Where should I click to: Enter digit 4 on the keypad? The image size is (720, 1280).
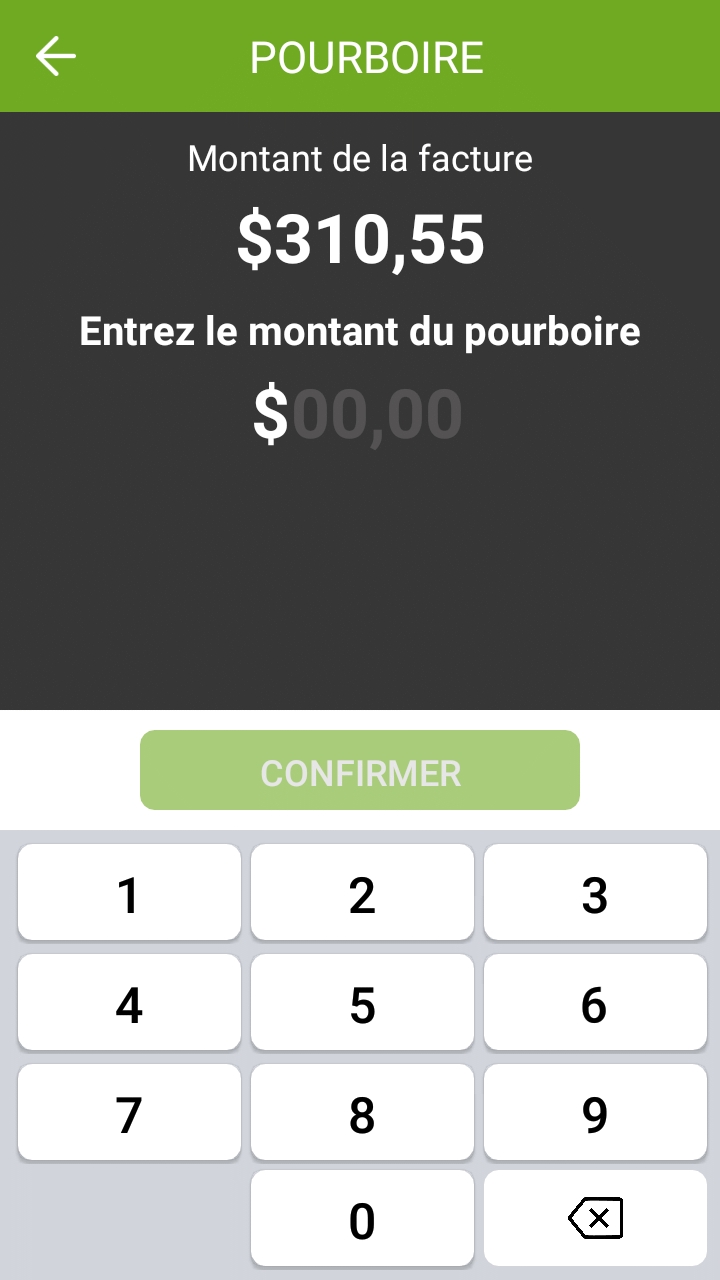click(129, 1003)
